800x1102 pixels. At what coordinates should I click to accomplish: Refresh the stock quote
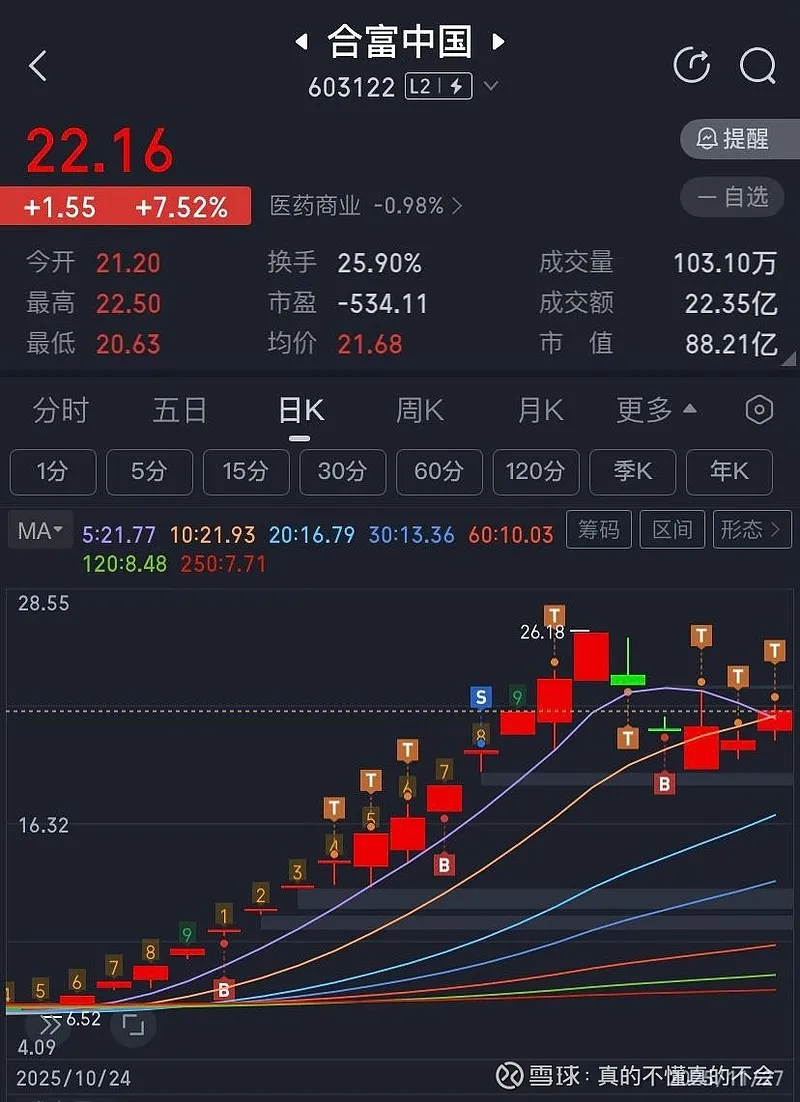(692, 66)
